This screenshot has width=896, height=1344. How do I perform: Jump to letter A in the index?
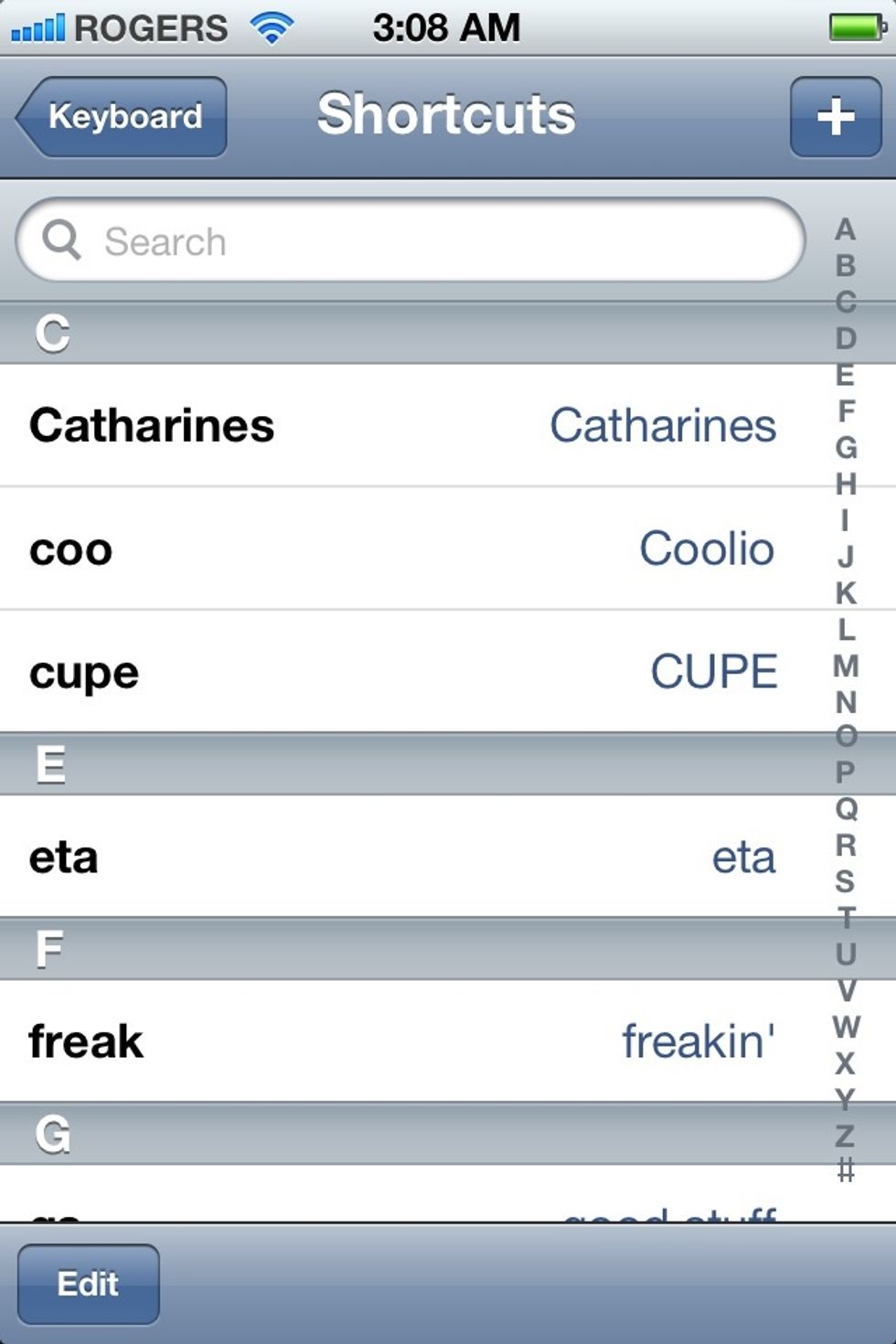846,229
